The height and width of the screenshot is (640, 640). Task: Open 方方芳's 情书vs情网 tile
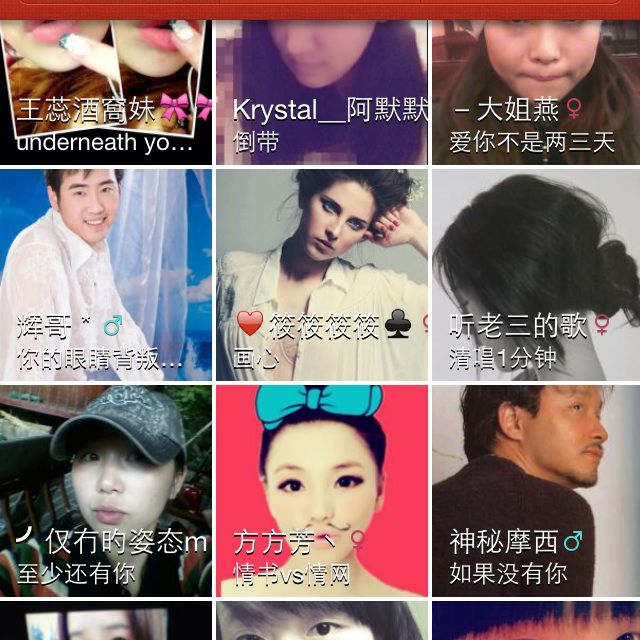[x=322, y=490]
